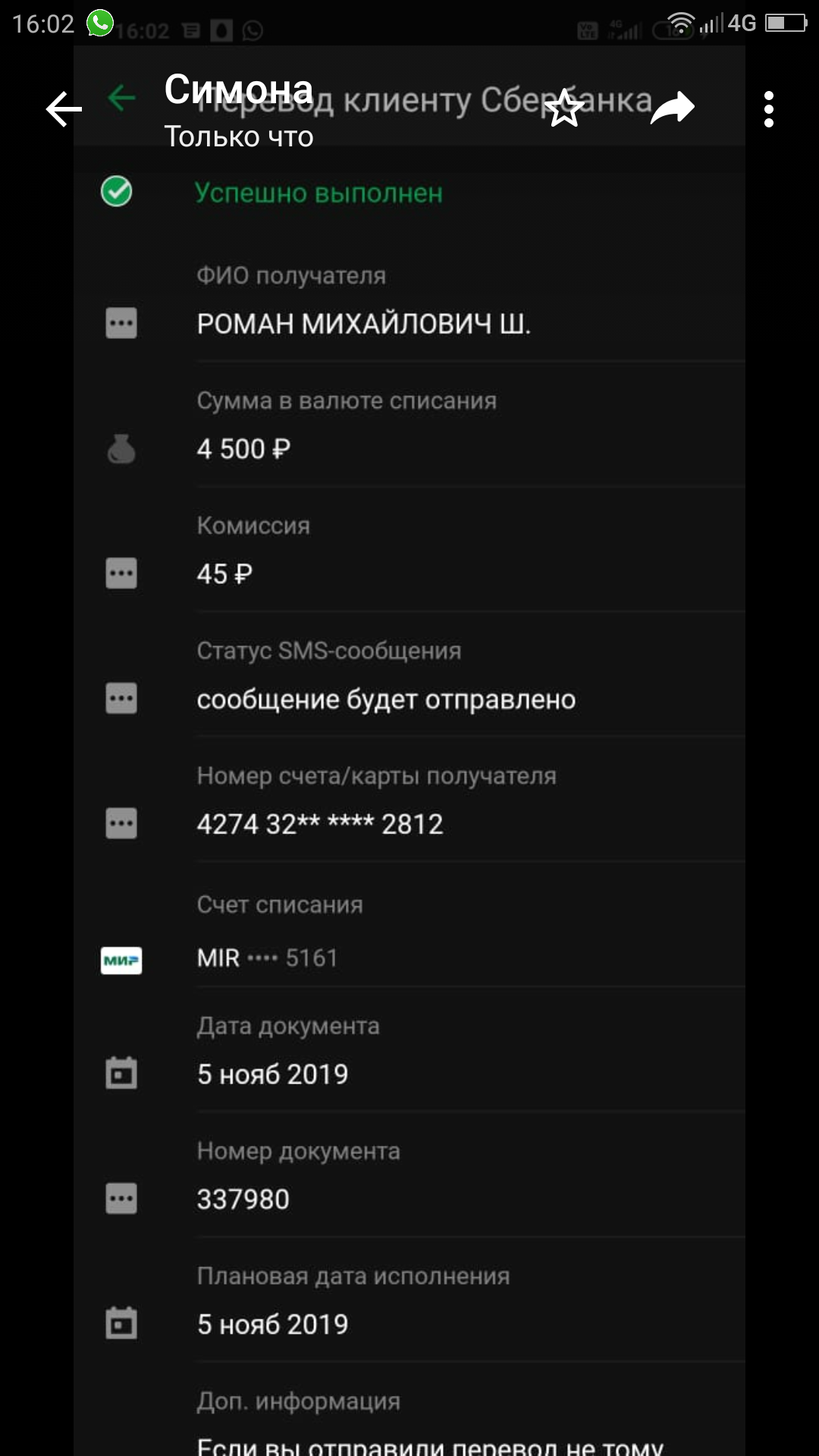Forward this image to another chat
The width and height of the screenshot is (819, 1456).
coord(673,108)
